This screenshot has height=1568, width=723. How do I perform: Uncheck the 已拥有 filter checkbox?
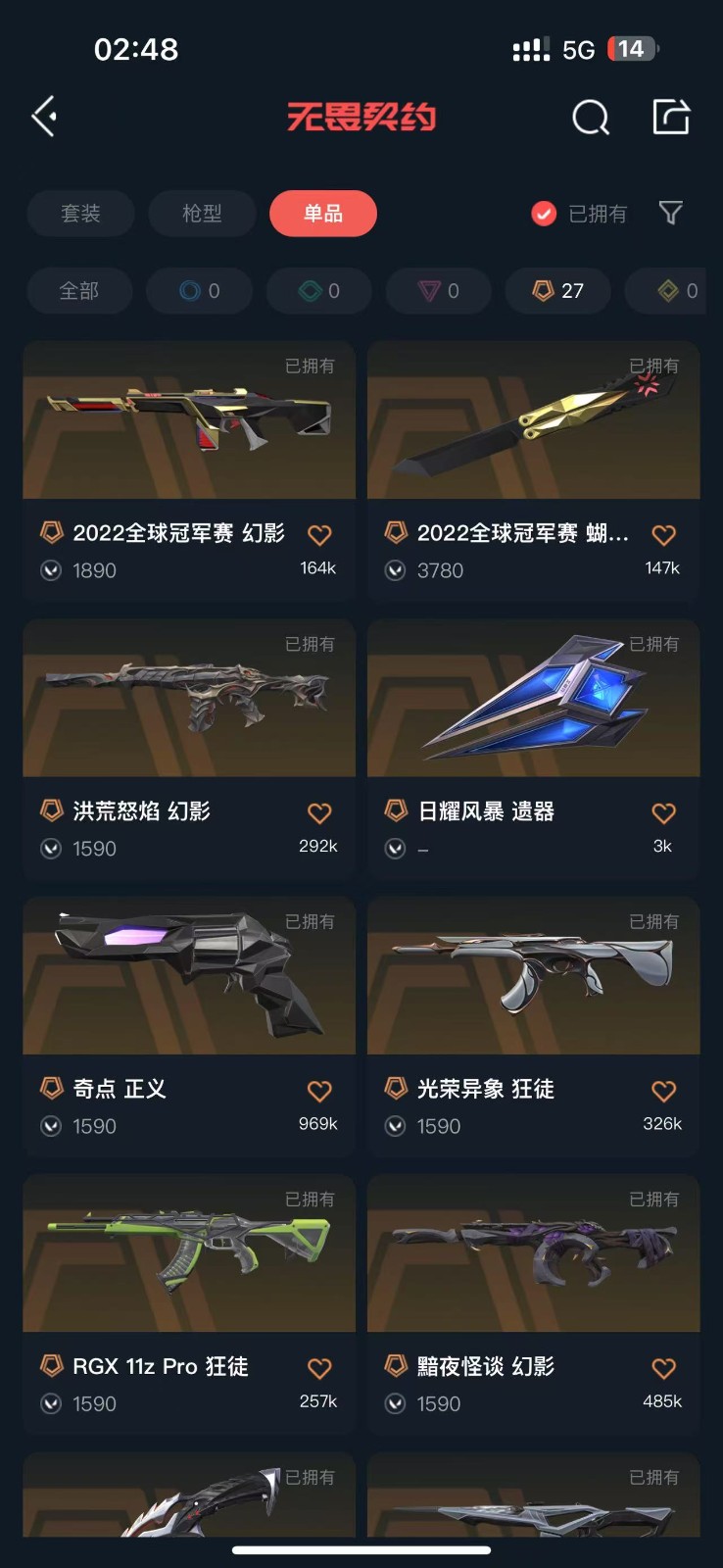(x=544, y=214)
